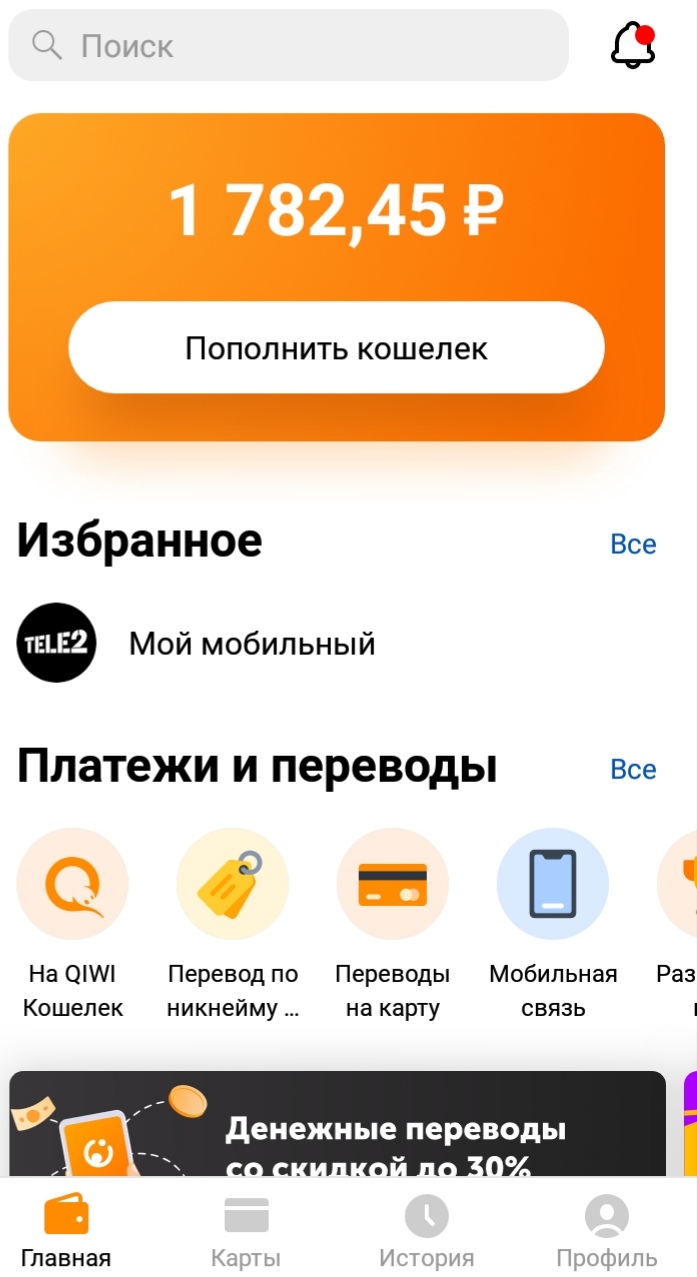Switch to the История tab
The height and width of the screenshot is (1277, 697).
(427, 1231)
